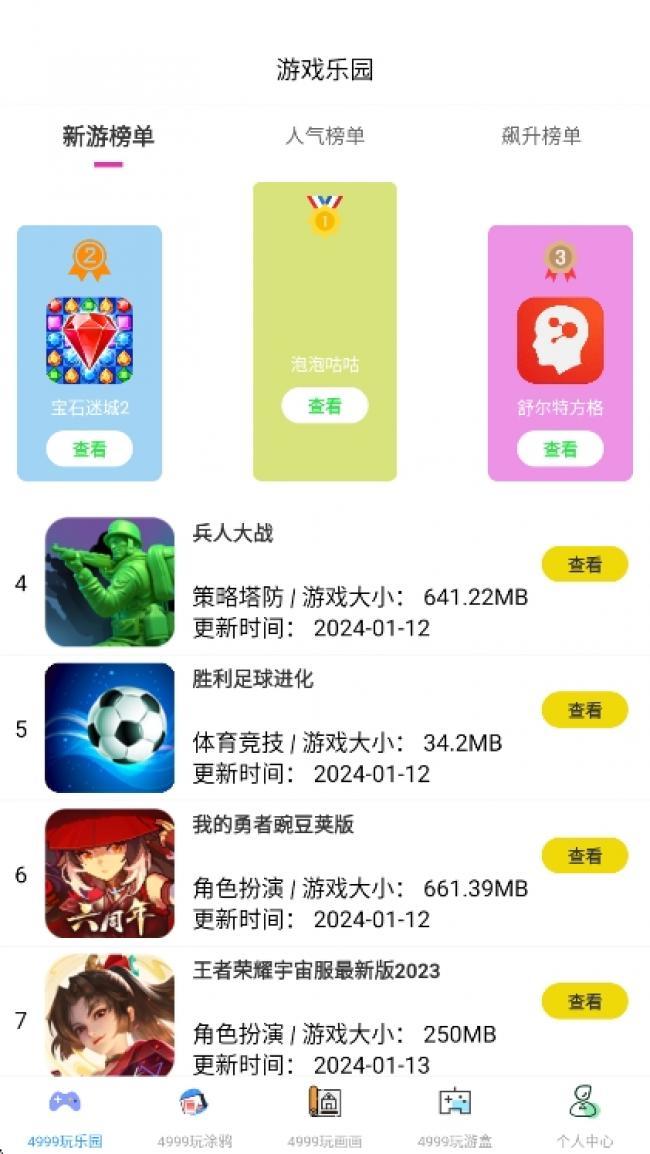Go to 4999玩画画 in the bottom bar

pos(324,1117)
